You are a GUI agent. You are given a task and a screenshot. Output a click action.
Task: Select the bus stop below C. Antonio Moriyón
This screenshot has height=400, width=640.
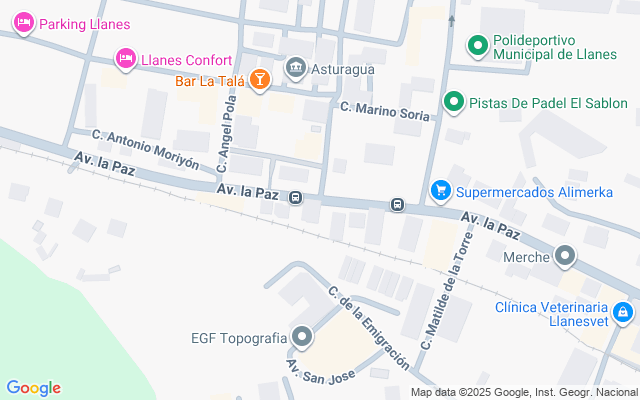pyautogui.click(x=295, y=197)
